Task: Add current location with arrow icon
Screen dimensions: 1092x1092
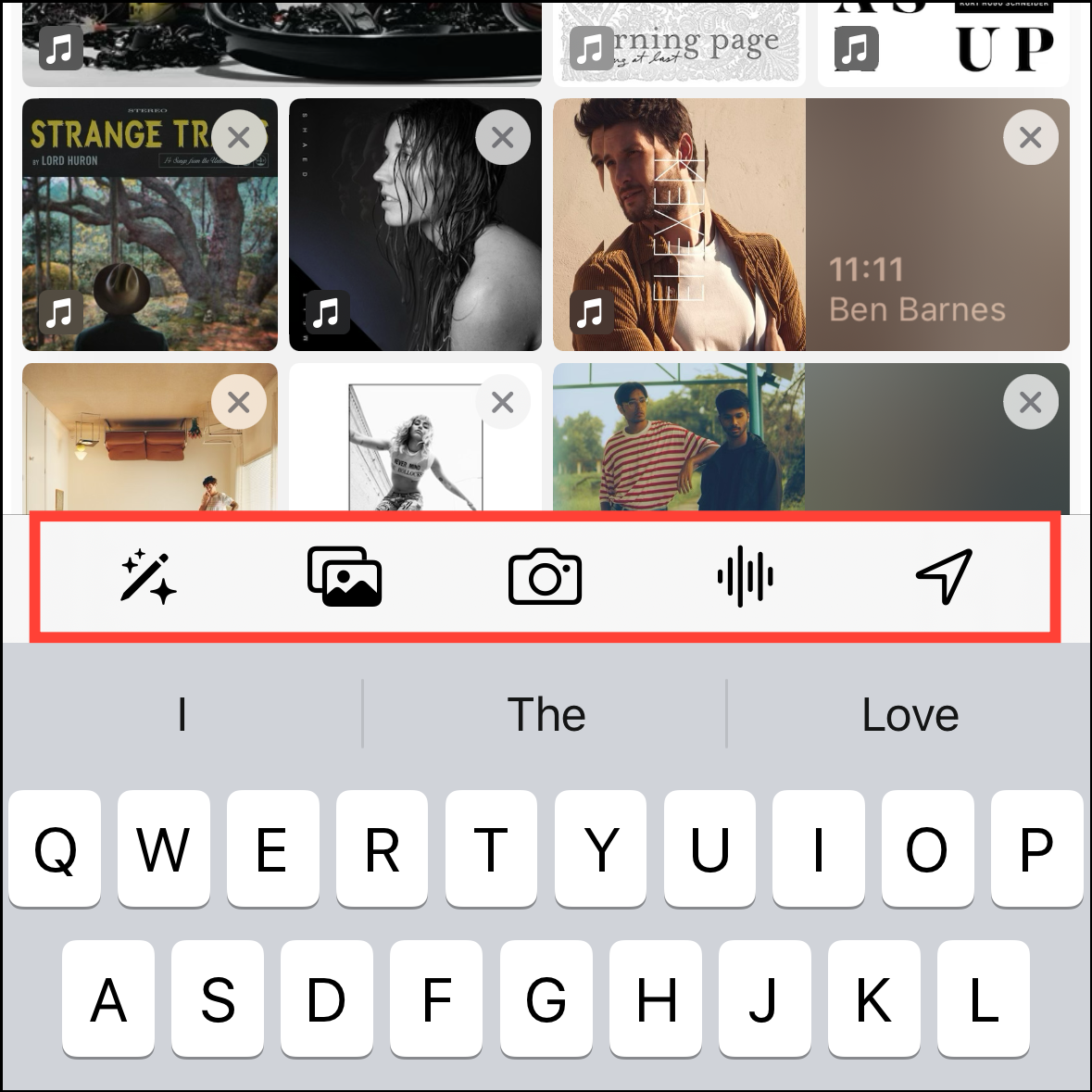Action: click(944, 577)
